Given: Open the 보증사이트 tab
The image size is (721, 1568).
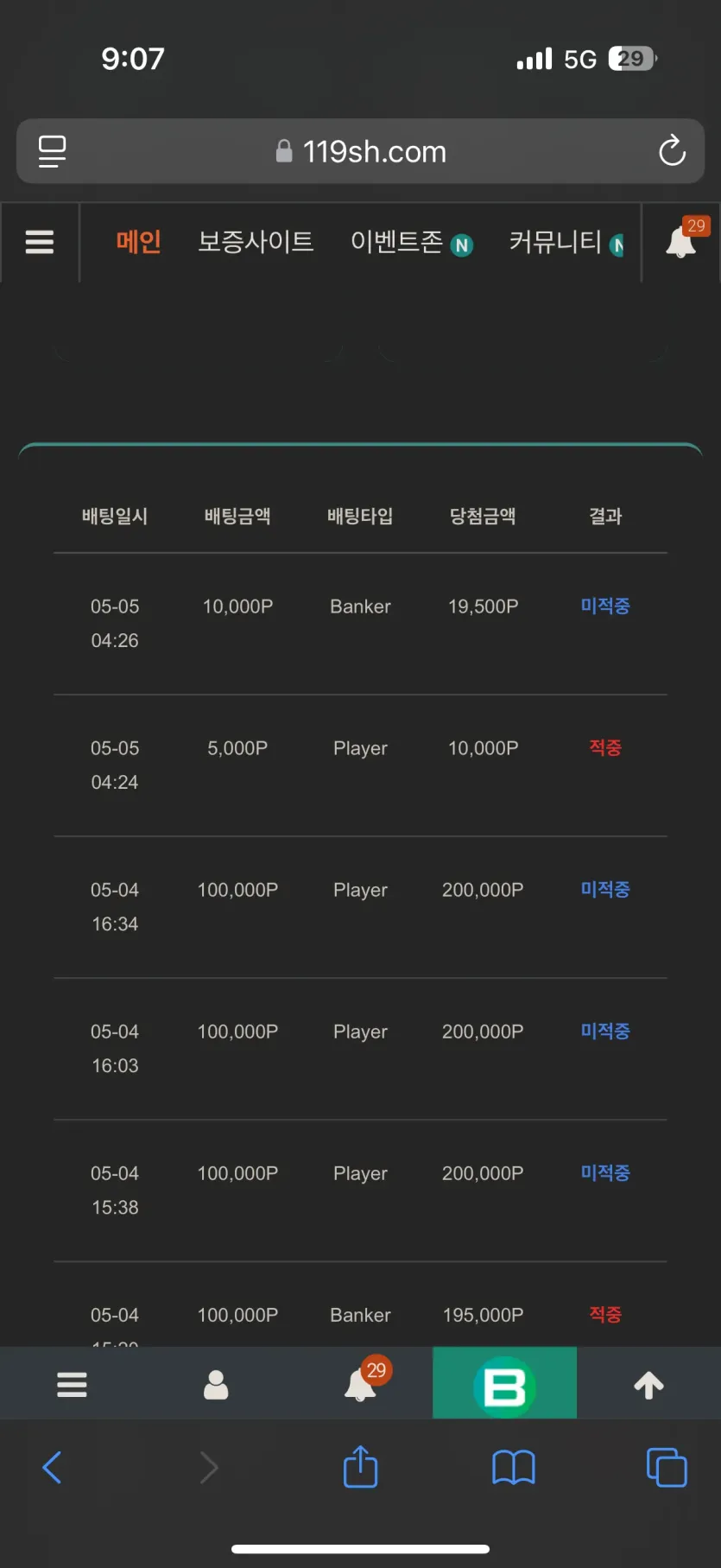Looking at the screenshot, I should pos(256,242).
